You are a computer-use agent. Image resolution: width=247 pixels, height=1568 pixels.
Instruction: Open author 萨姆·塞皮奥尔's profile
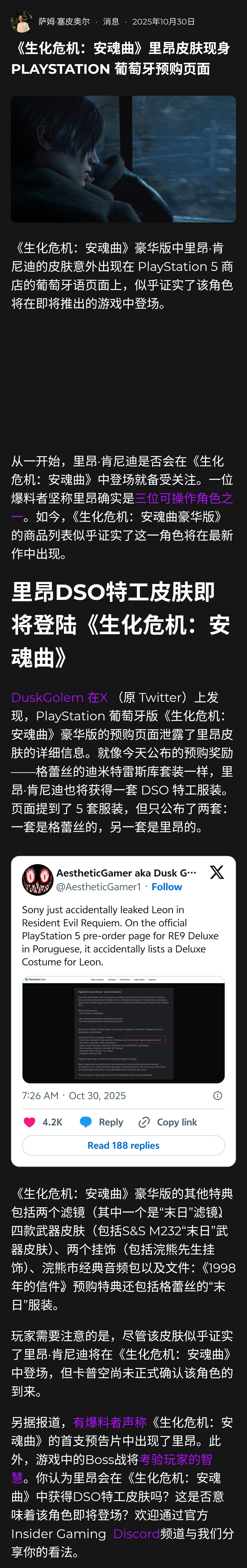[64, 21]
